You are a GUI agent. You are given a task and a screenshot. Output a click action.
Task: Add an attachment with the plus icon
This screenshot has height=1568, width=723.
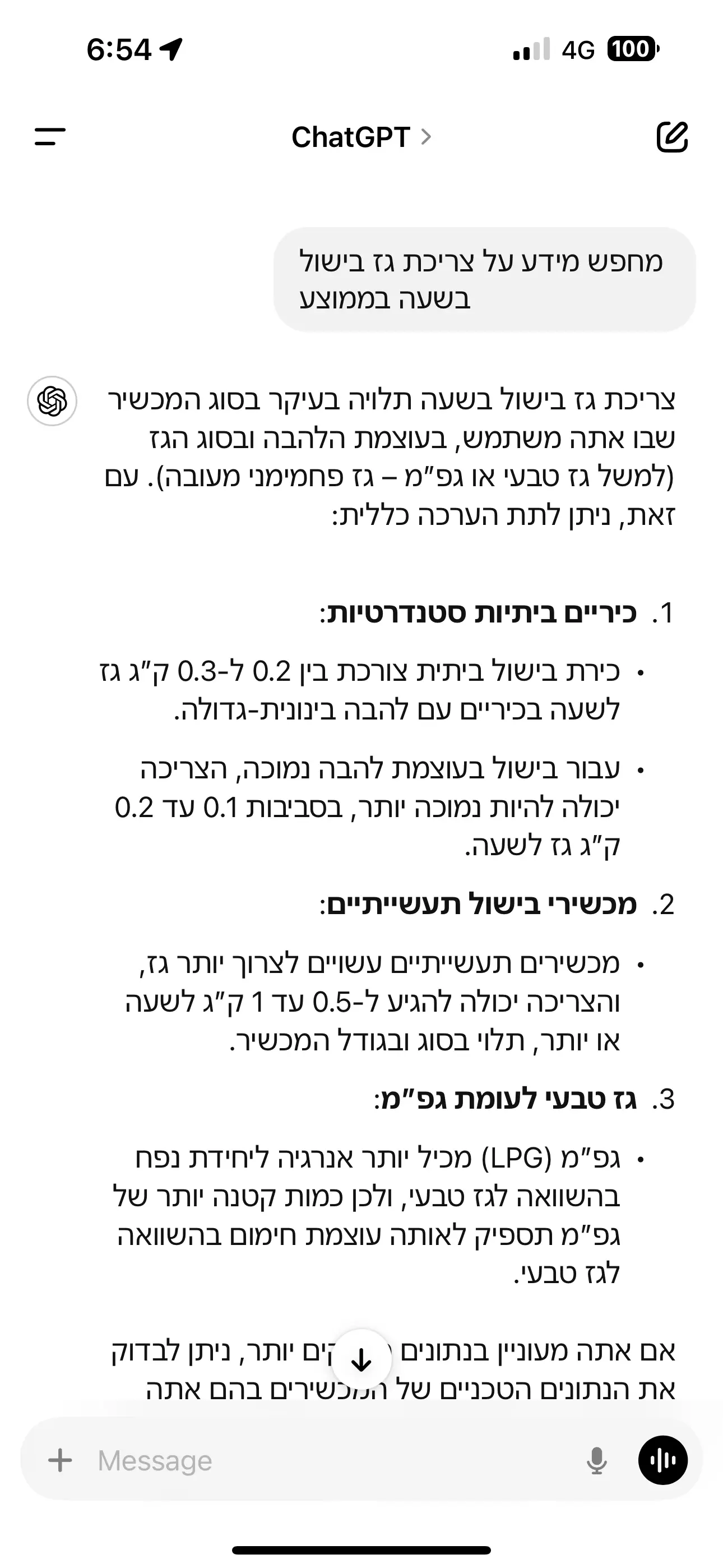(61, 1460)
